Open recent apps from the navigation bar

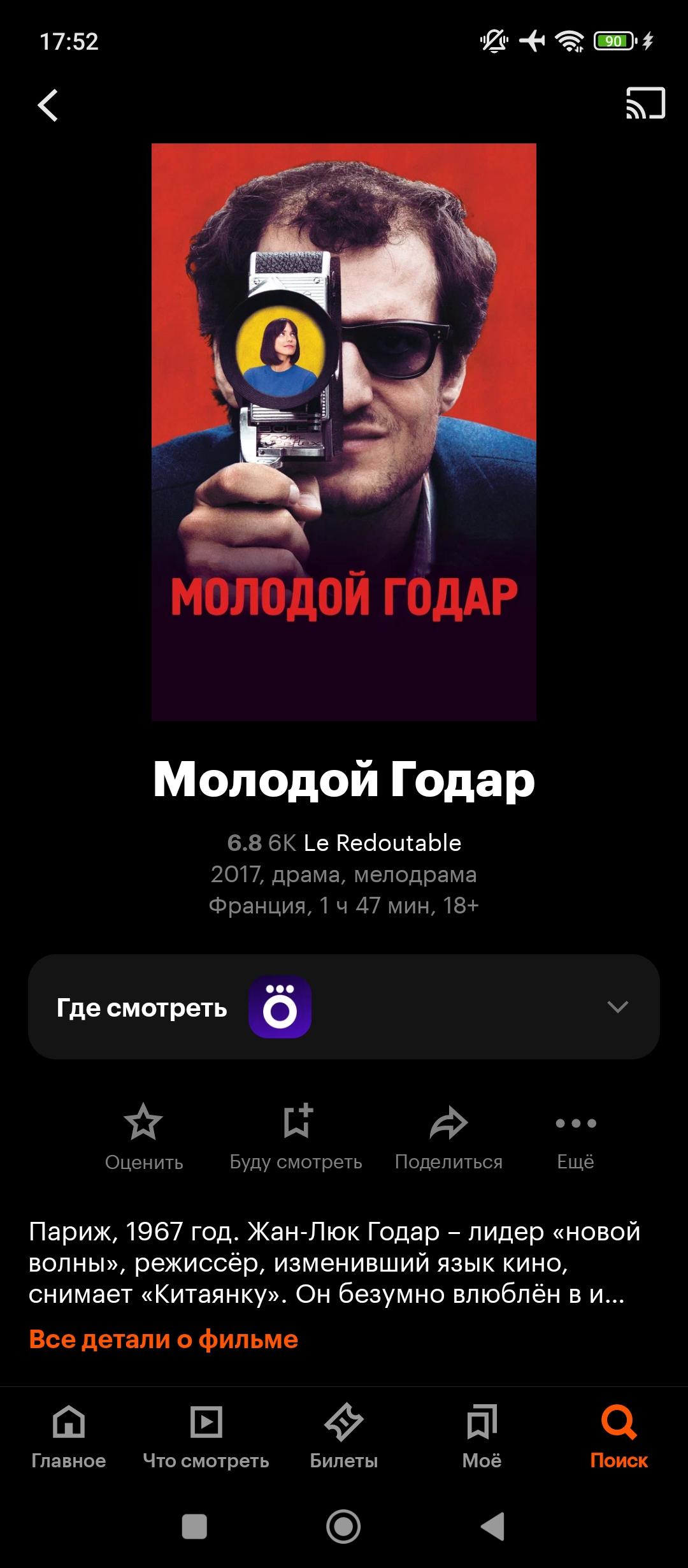194,1527
